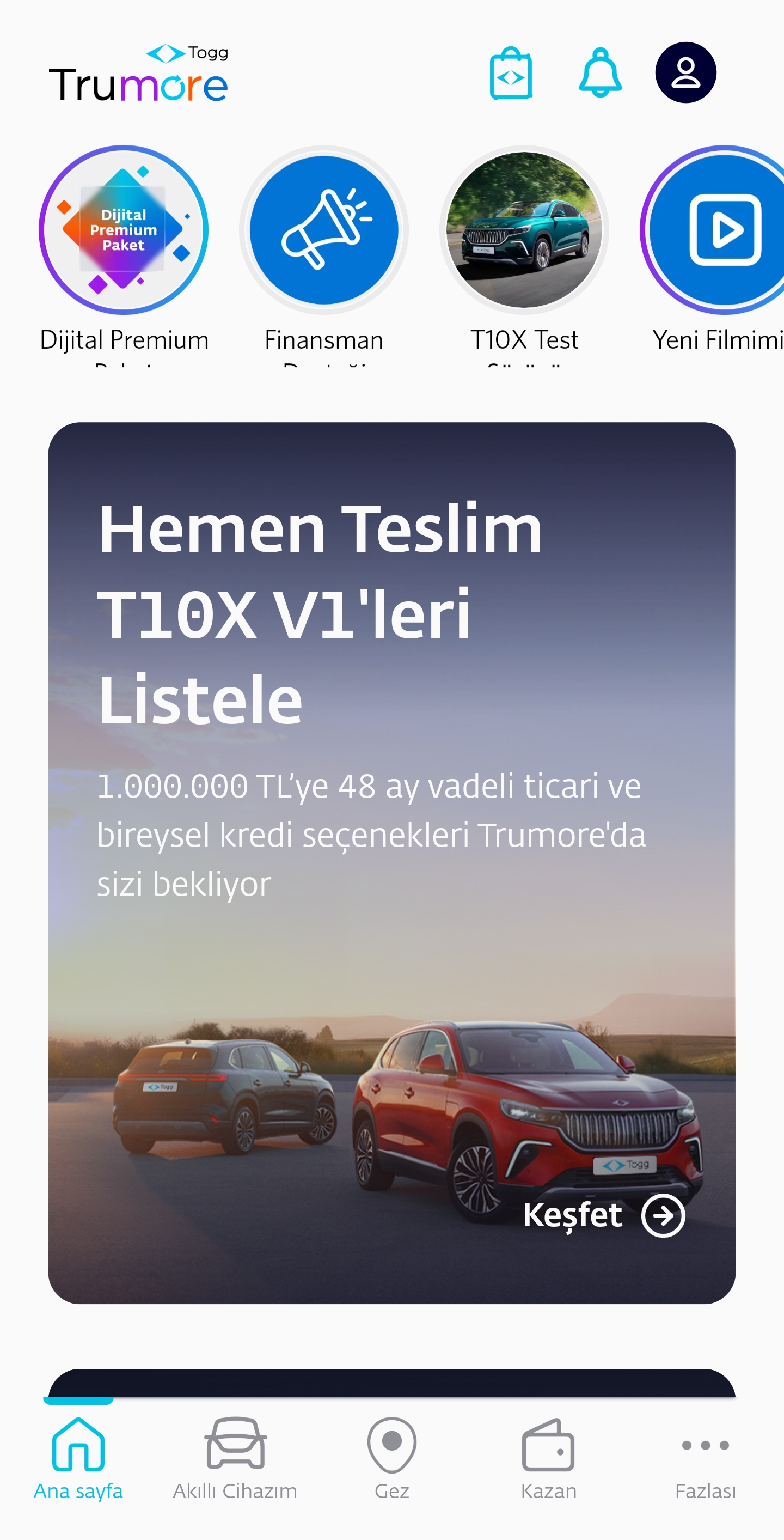This screenshot has width=784, height=1540.
Task: Open the Finansman story circle
Action: pos(324,230)
